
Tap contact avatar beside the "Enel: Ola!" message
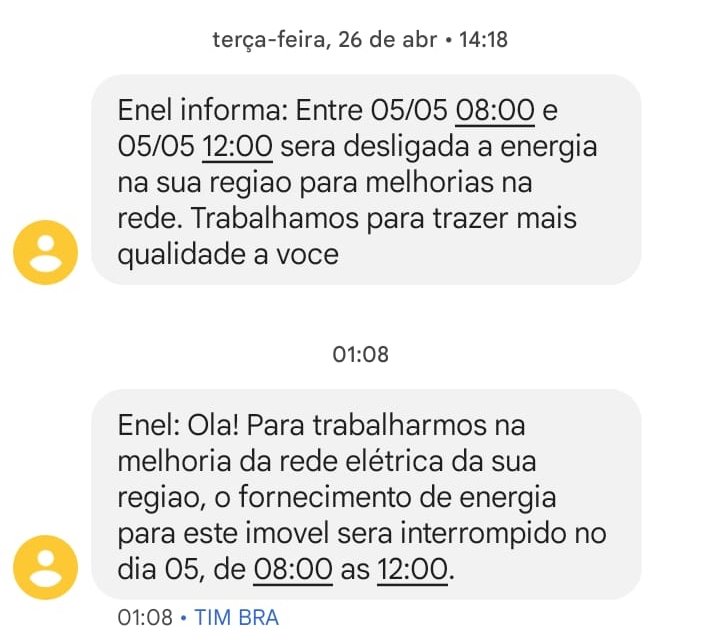click(x=45, y=567)
